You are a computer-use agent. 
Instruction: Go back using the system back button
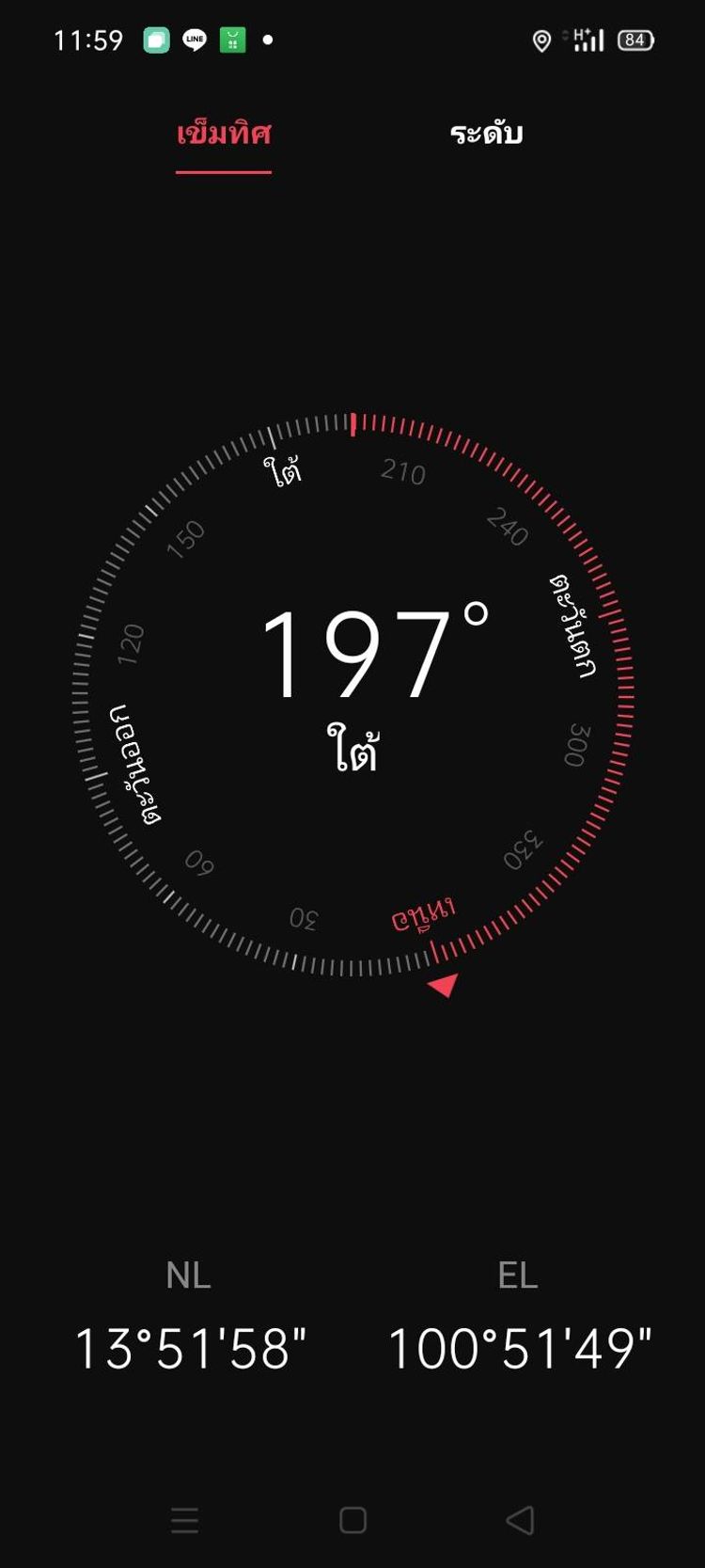tap(520, 1520)
